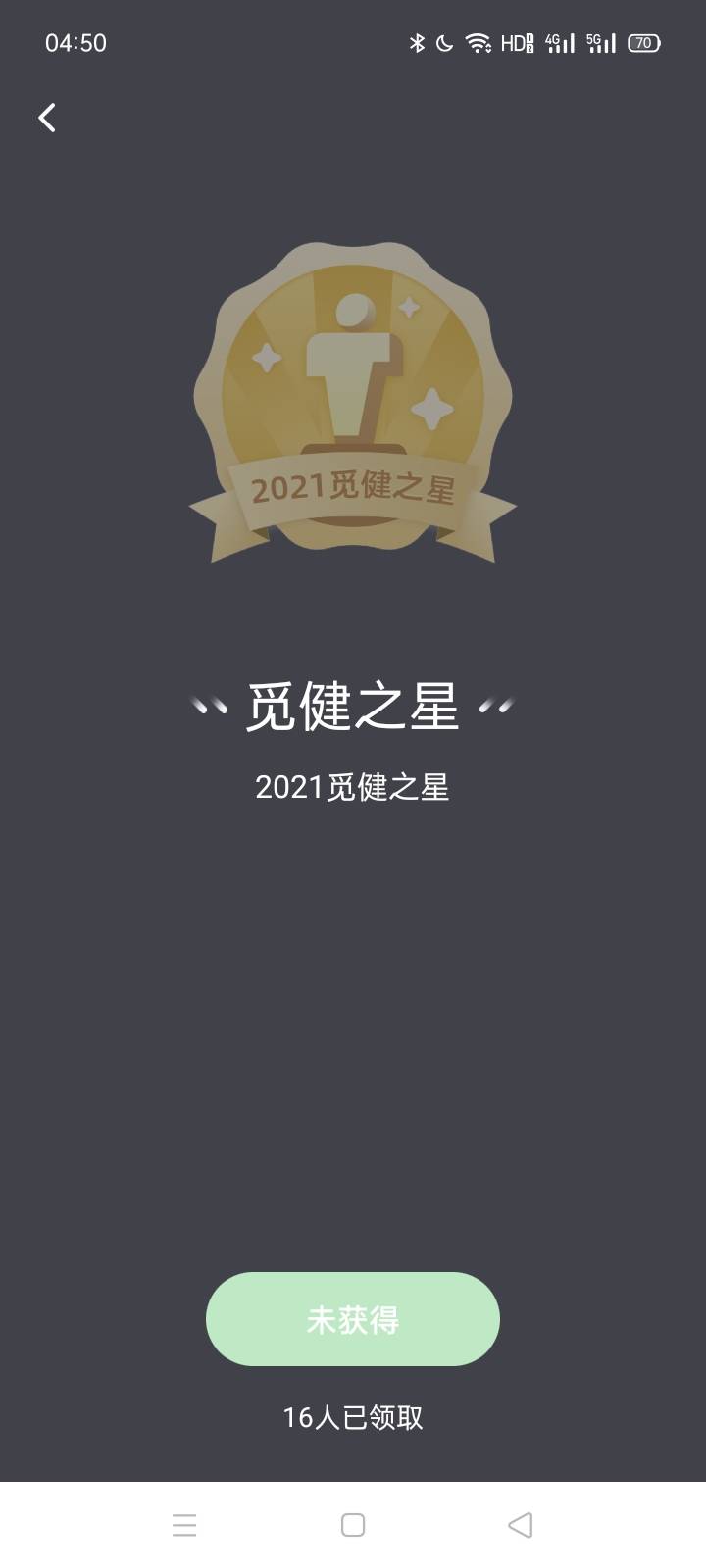Screen dimensions: 706x1568
Task: Go back using the top-left arrow
Action: [x=46, y=118]
